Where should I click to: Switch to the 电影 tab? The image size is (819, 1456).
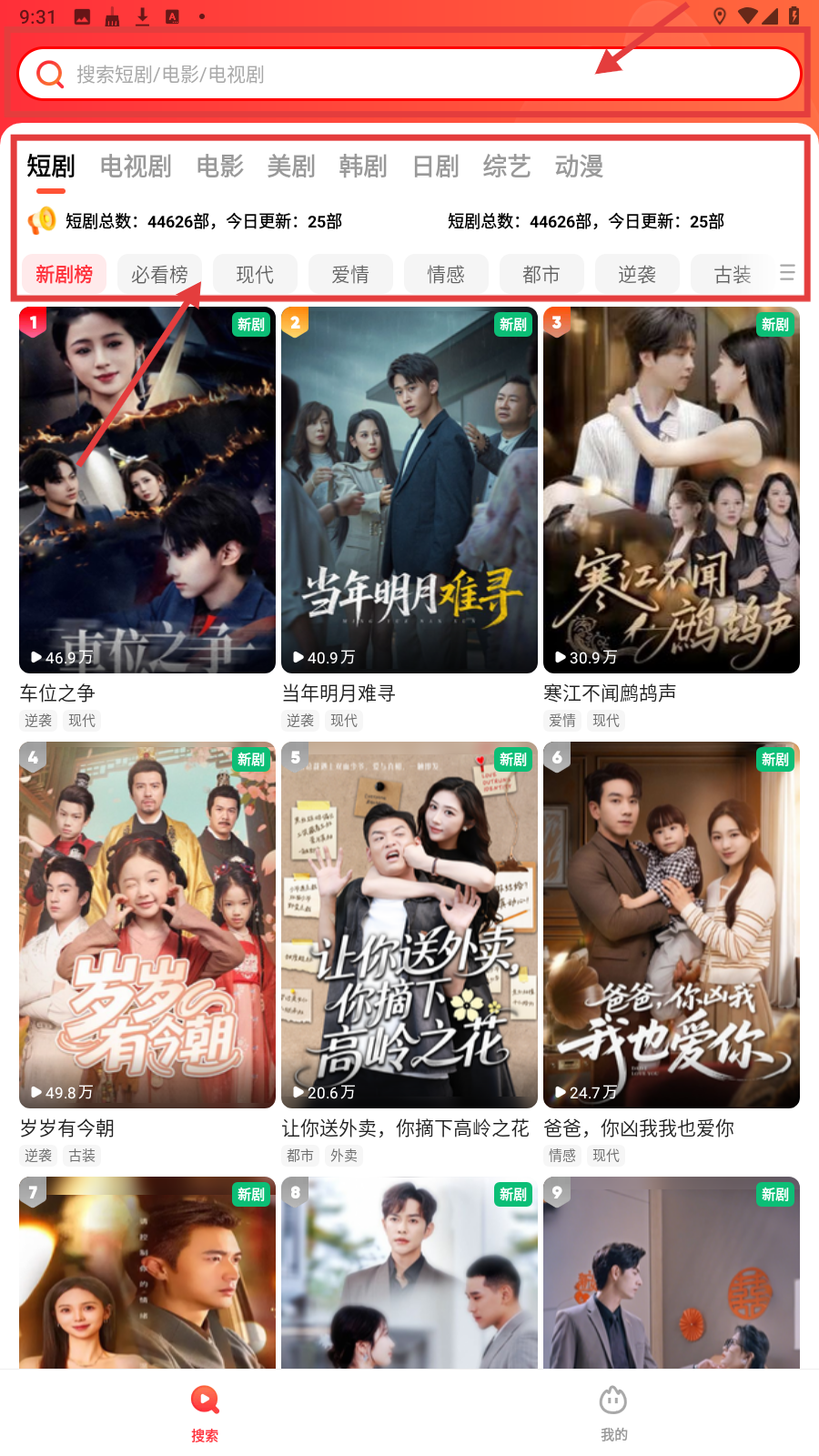pos(220,167)
